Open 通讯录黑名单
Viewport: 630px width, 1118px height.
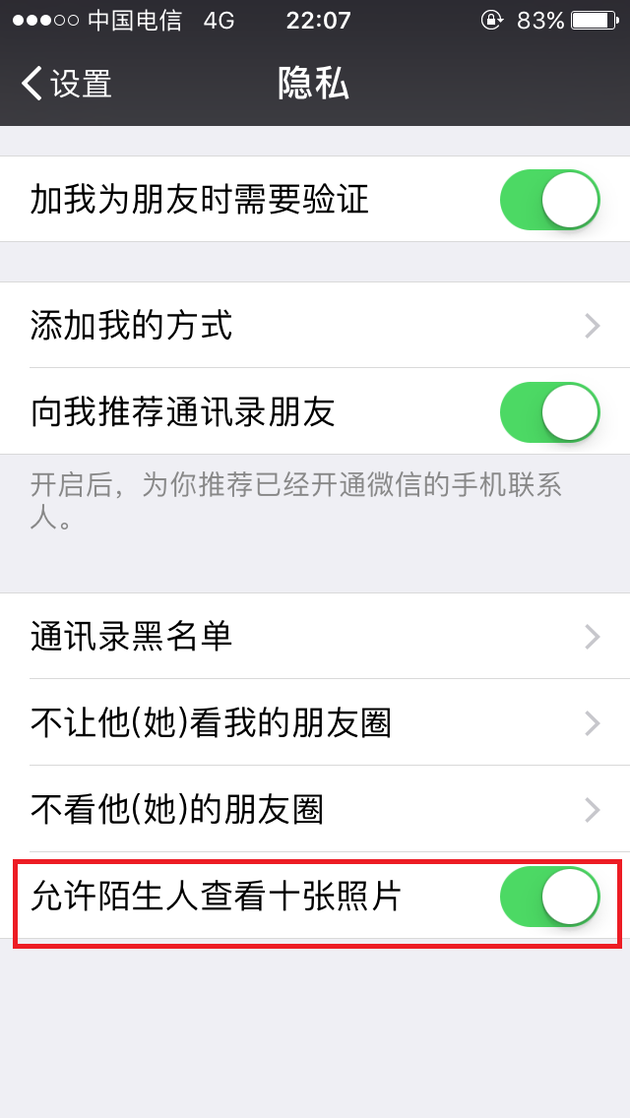pyautogui.click(x=315, y=636)
